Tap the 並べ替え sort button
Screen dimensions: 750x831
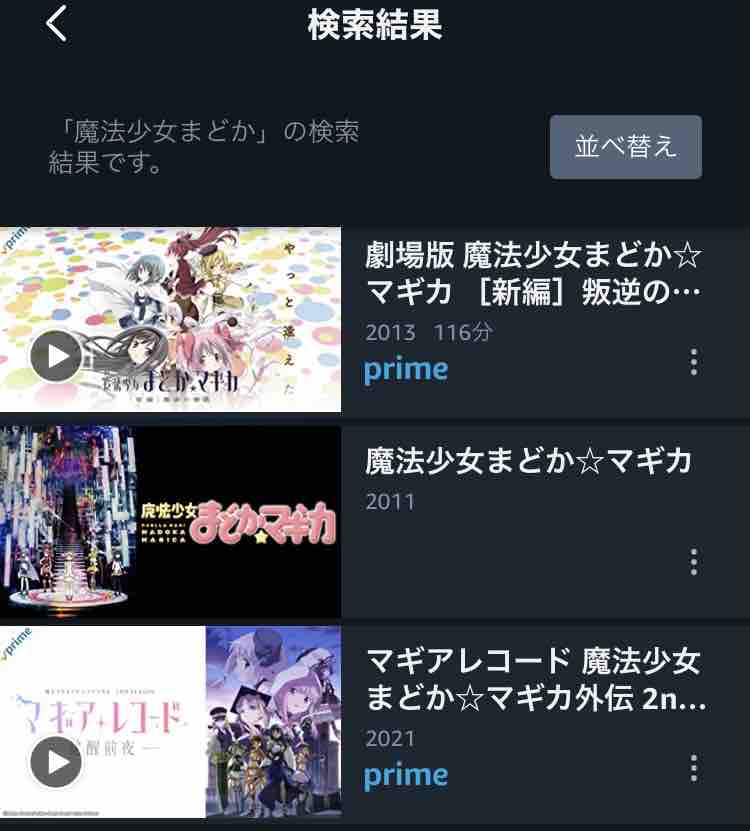(625, 147)
